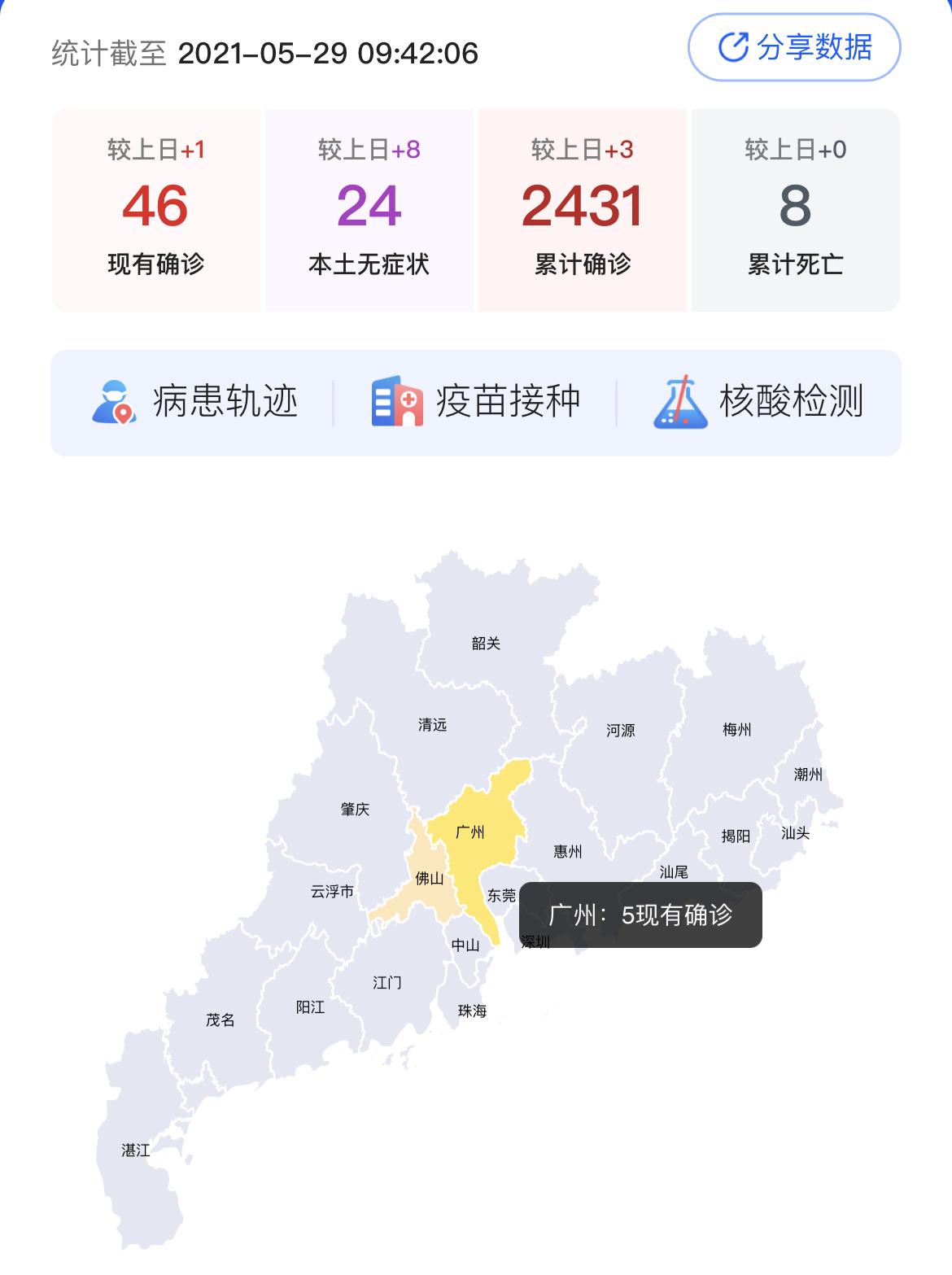Select 梅州 on the map
Viewport: 952px width, 1275px height.
click(736, 730)
